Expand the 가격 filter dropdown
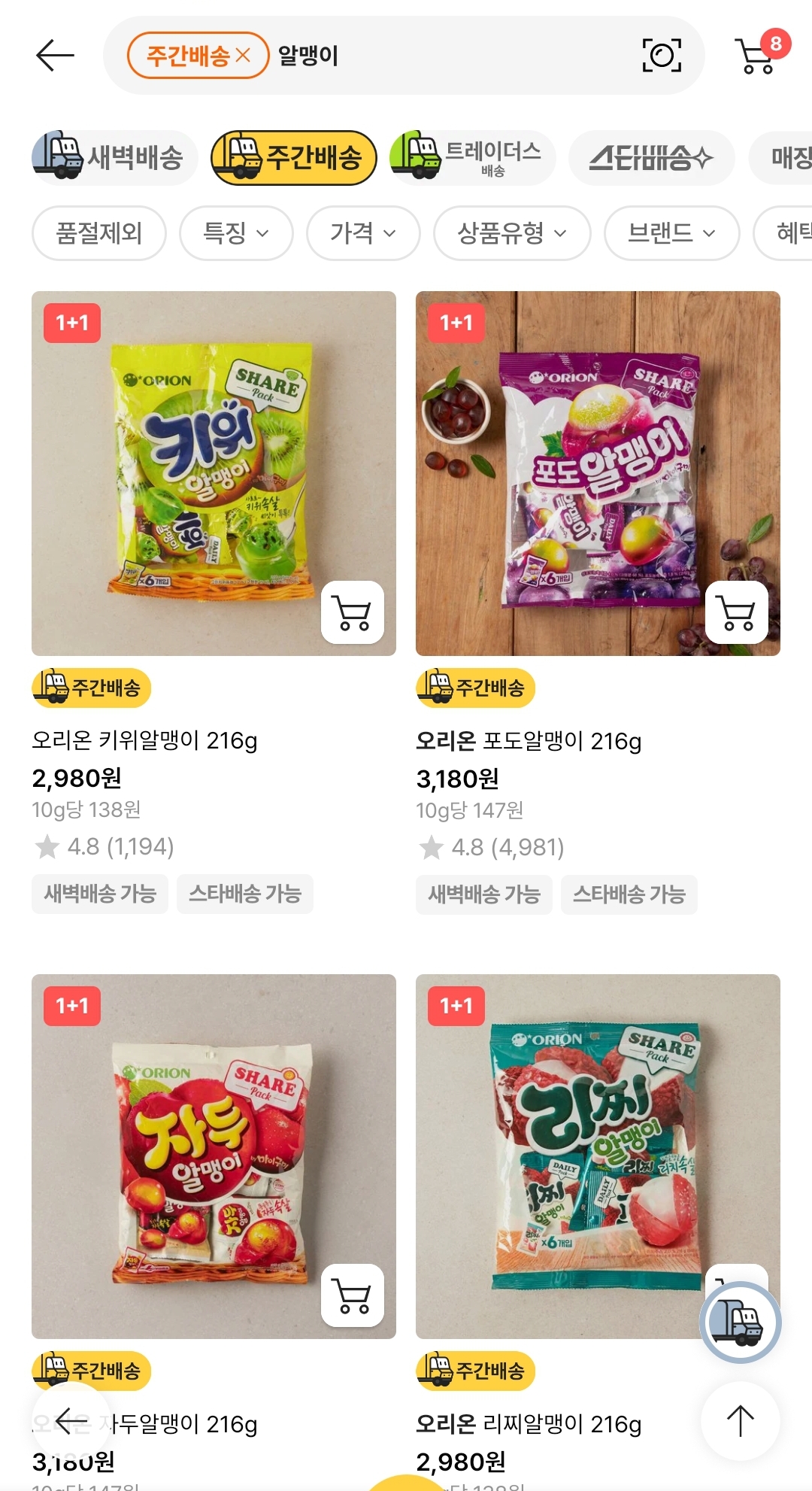This screenshot has height=1491, width=812. click(x=363, y=233)
